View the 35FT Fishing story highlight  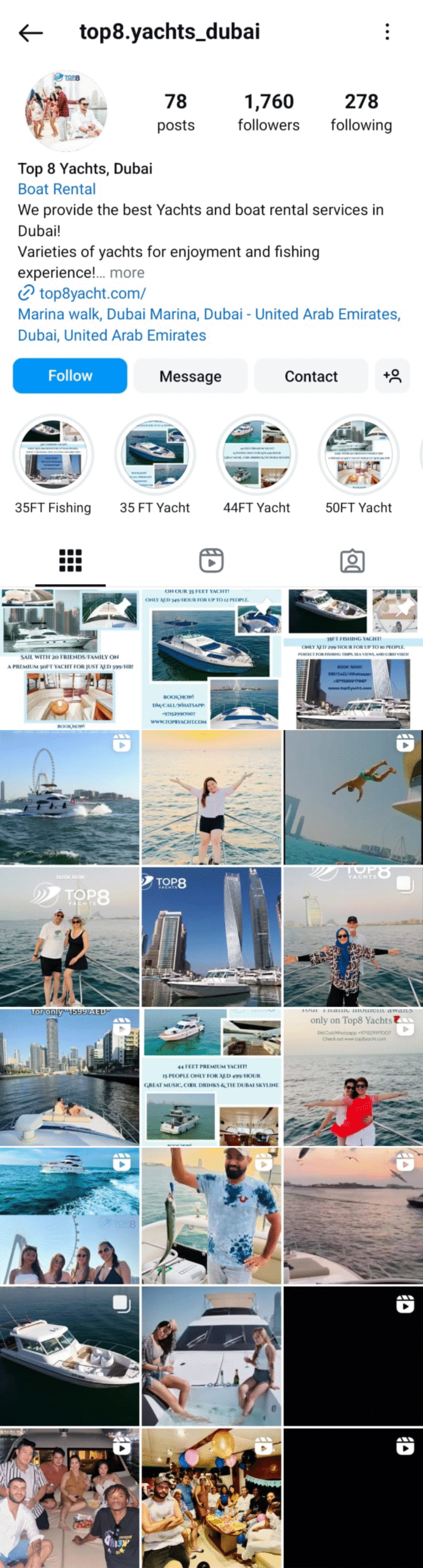pos(53,456)
